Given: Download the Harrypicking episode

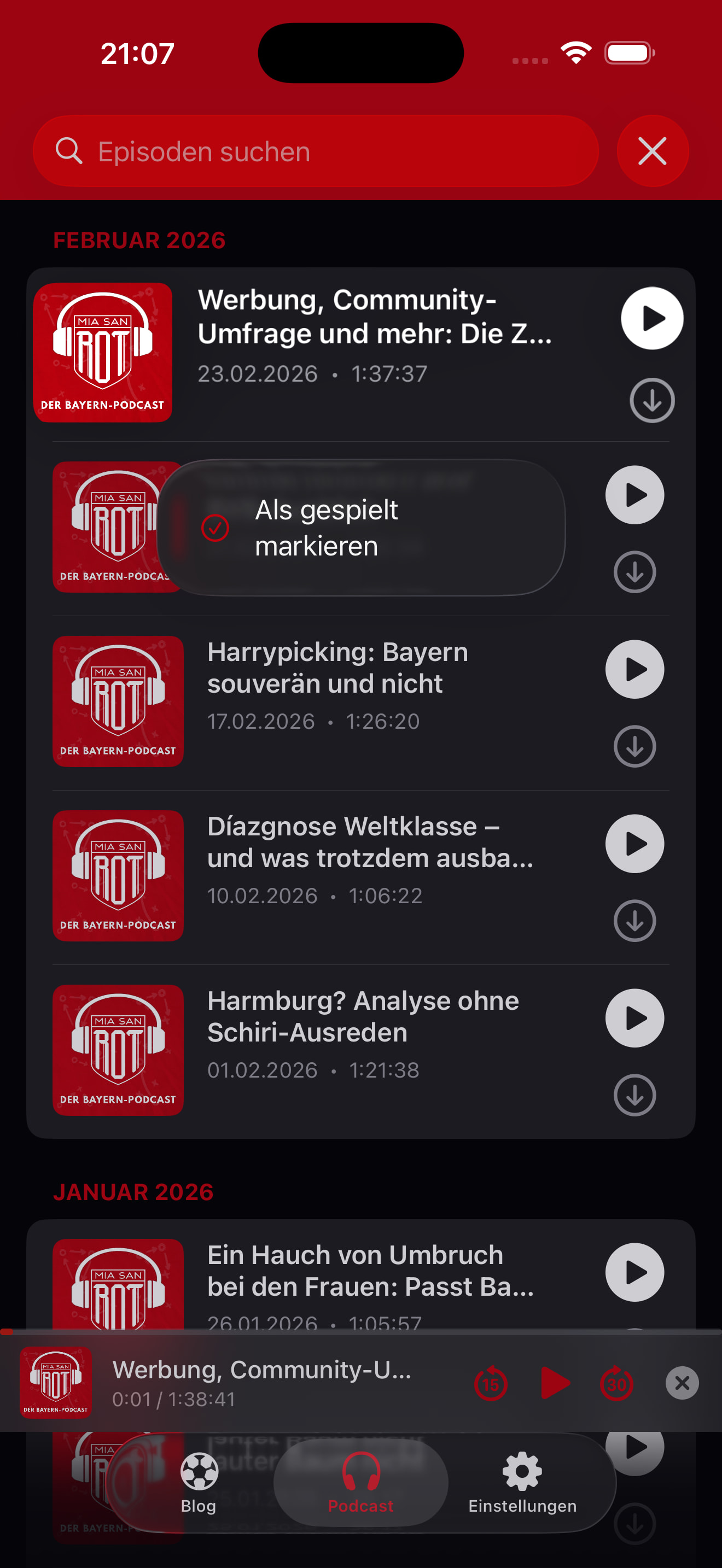Looking at the screenshot, I should (x=634, y=746).
